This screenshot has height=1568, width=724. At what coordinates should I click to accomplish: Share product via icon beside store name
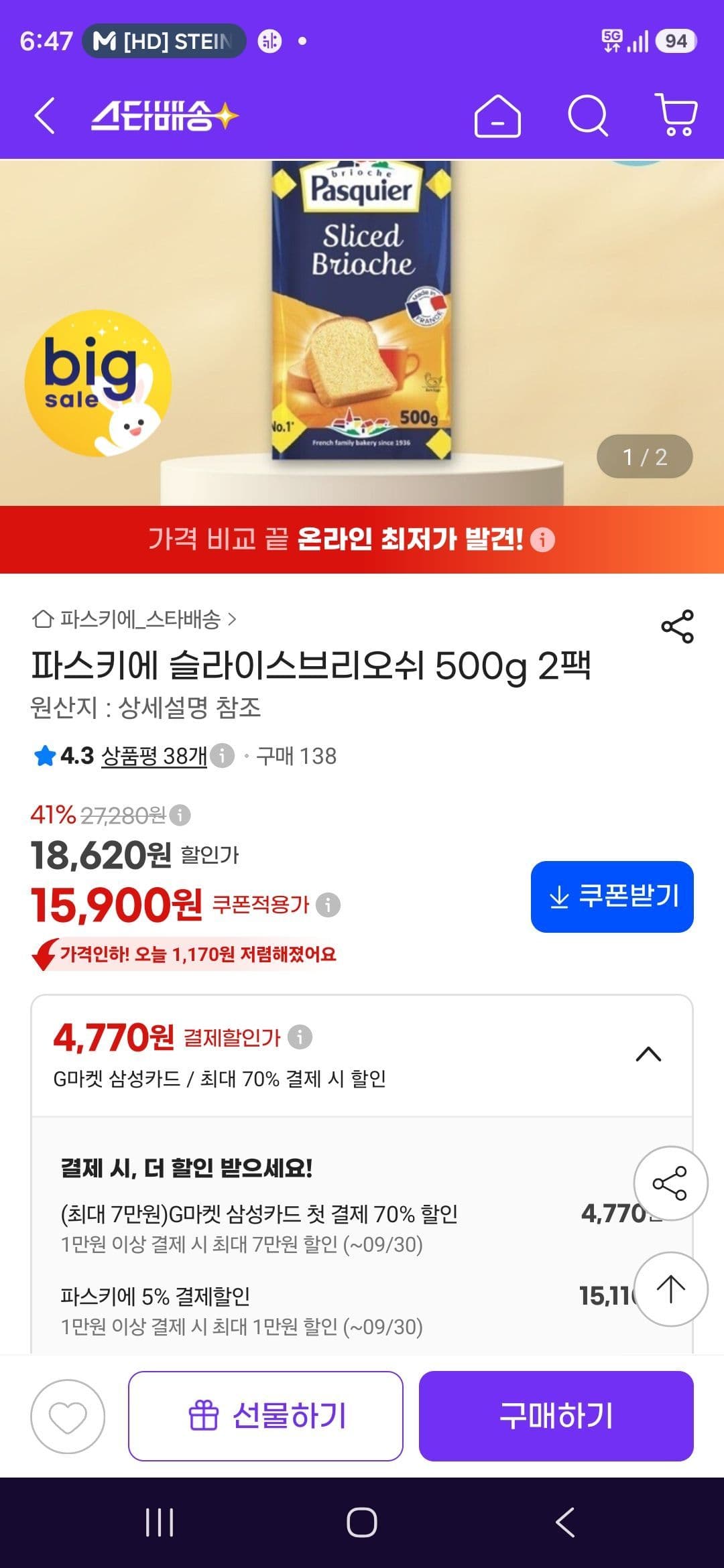[x=677, y=627]
